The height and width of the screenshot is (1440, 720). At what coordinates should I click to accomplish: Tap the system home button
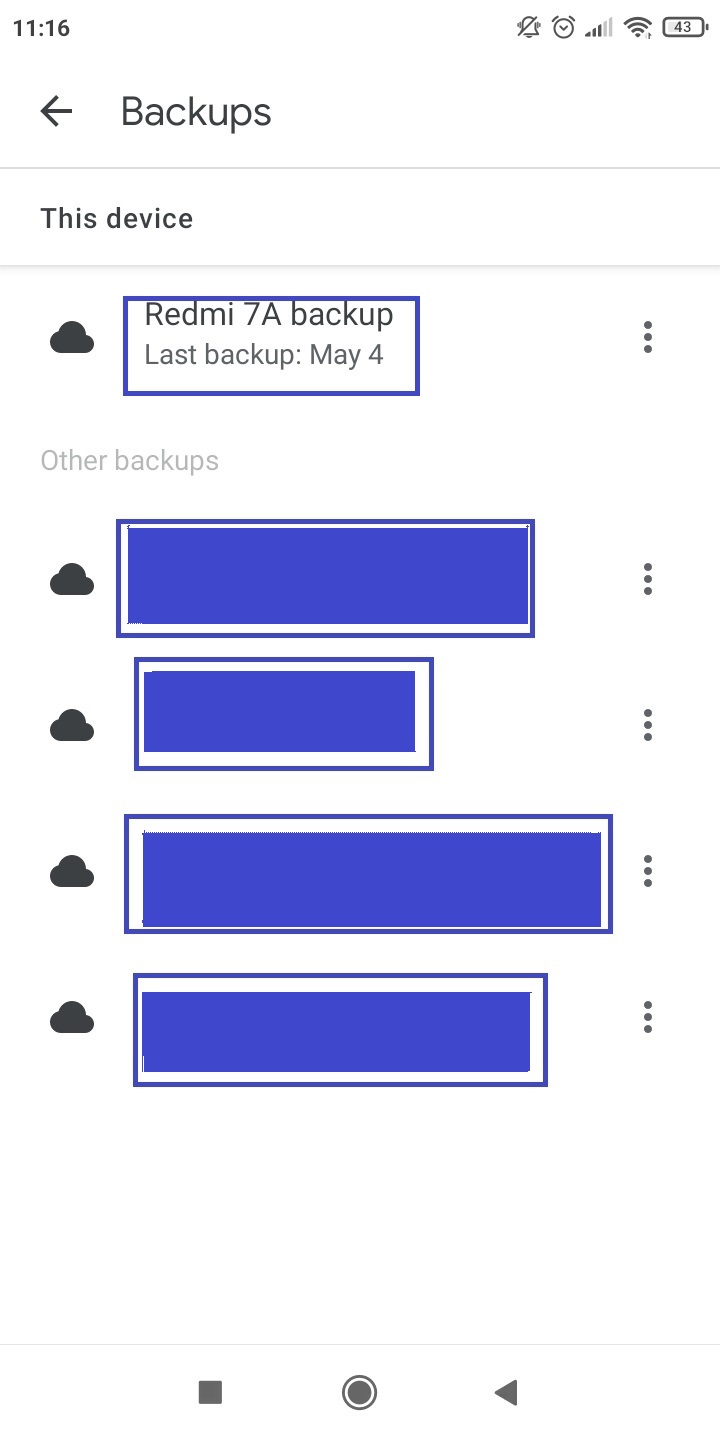tap(359, 1391)
